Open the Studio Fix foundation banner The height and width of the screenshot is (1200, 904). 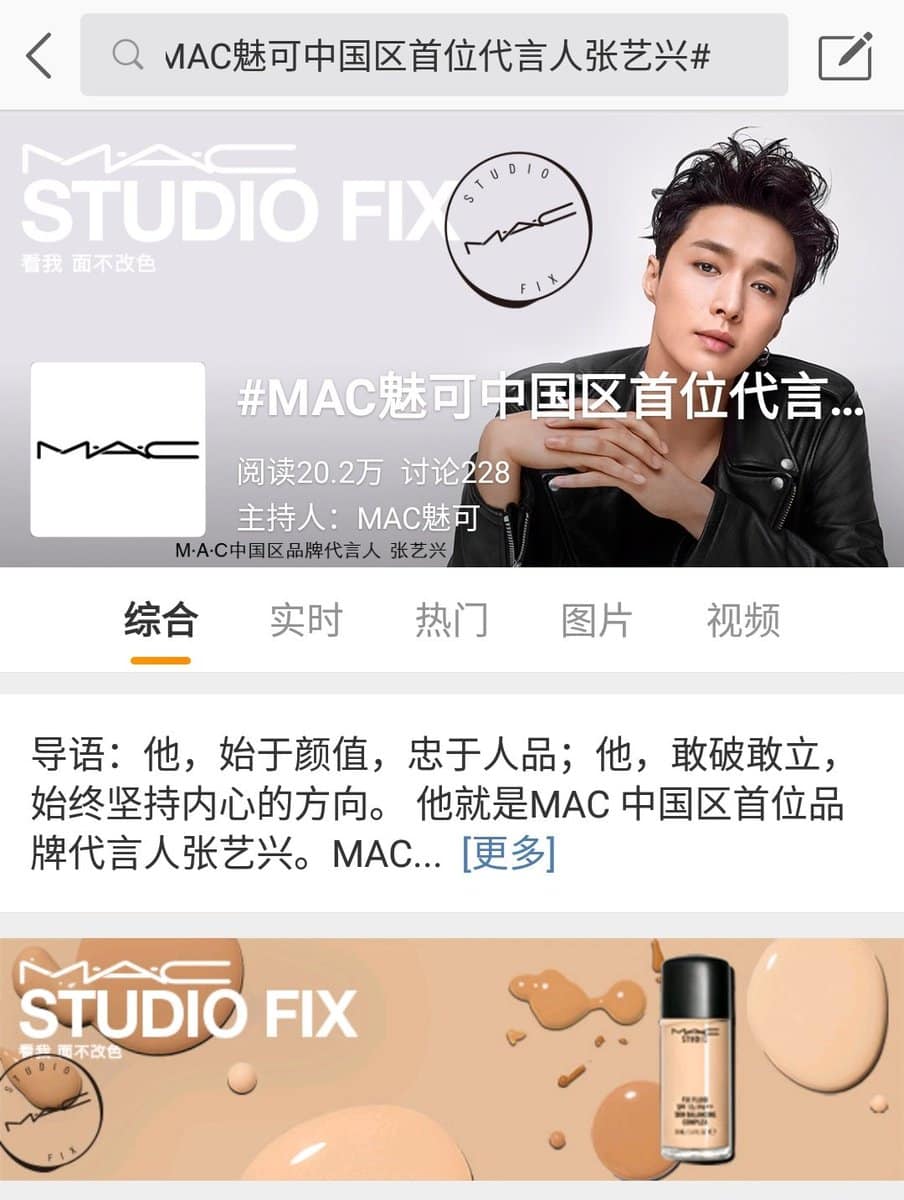click(450, 1060)
